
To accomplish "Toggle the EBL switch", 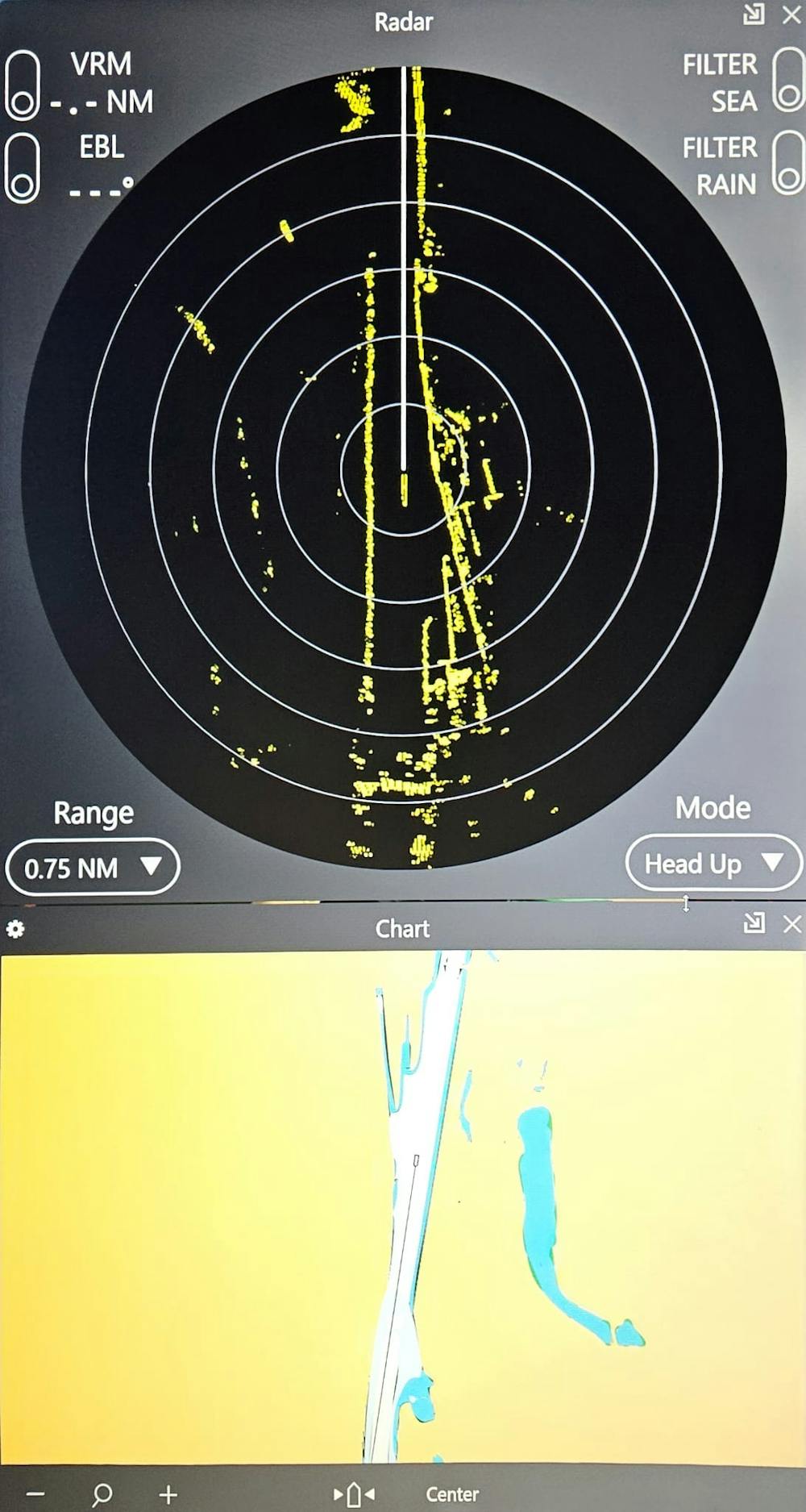I will click(x=23, y=167).
